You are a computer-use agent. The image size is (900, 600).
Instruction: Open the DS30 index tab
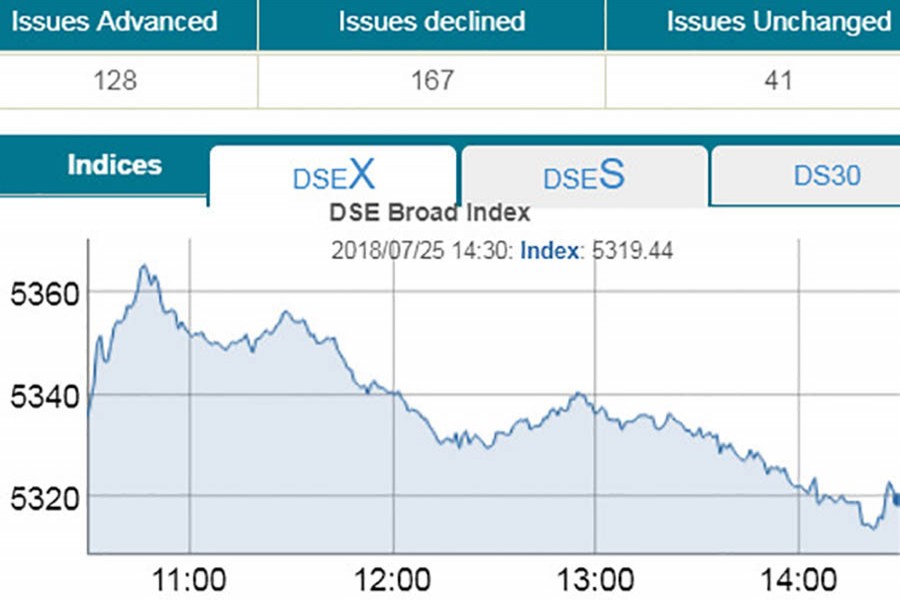point(826,176)
